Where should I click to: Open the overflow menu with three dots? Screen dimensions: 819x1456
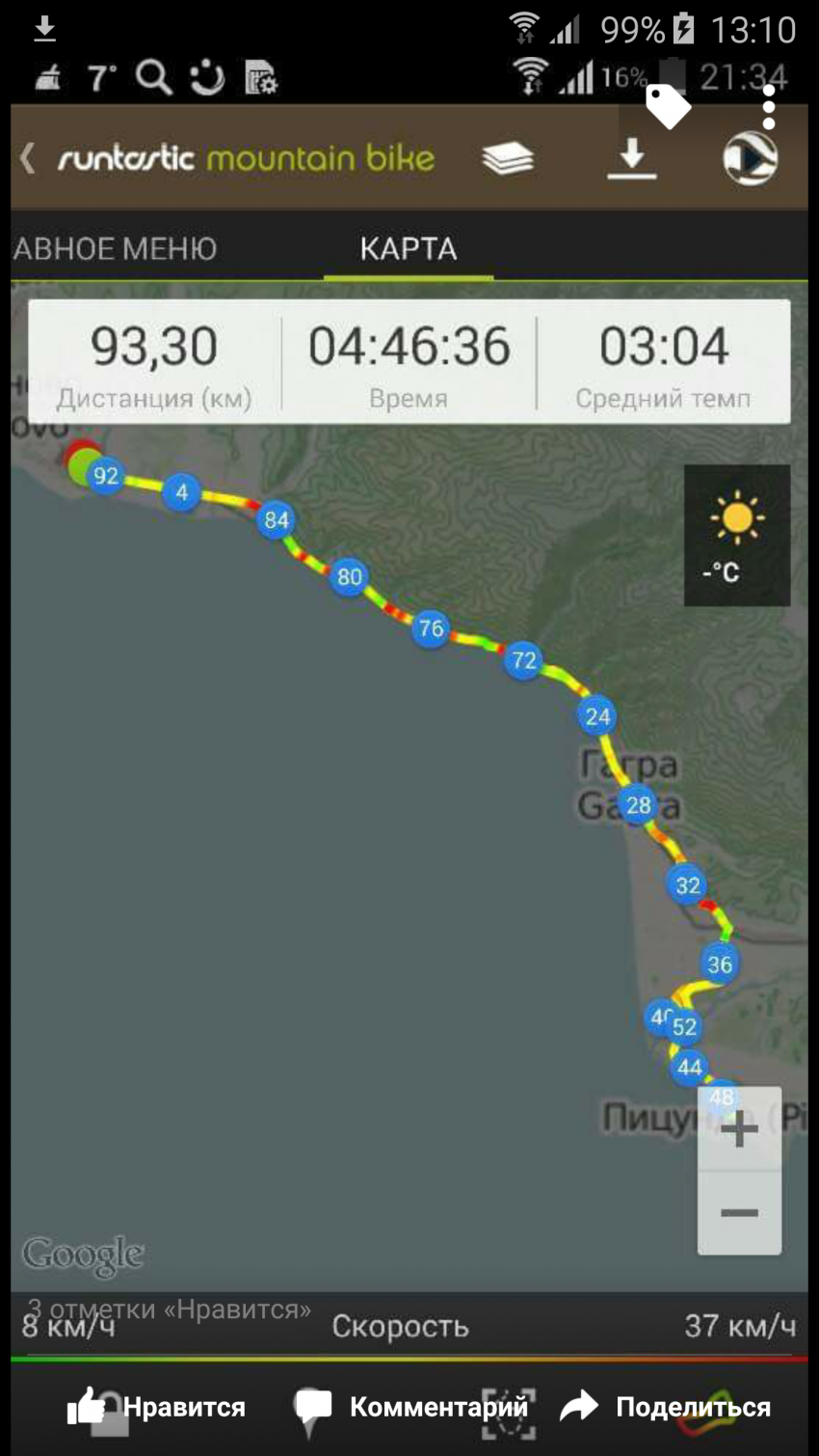click(768, 107)
